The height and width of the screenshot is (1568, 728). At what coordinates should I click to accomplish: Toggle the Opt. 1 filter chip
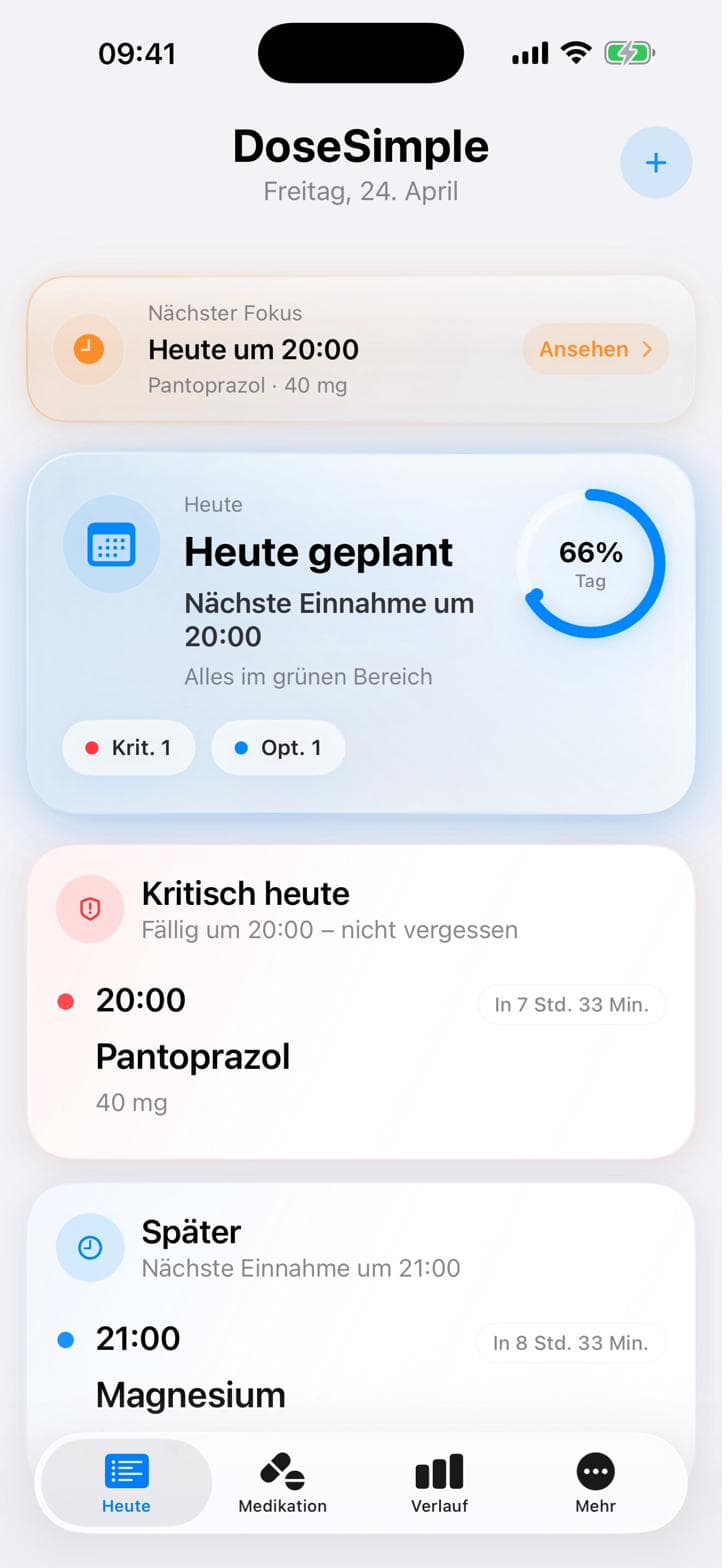coord(278,747)
